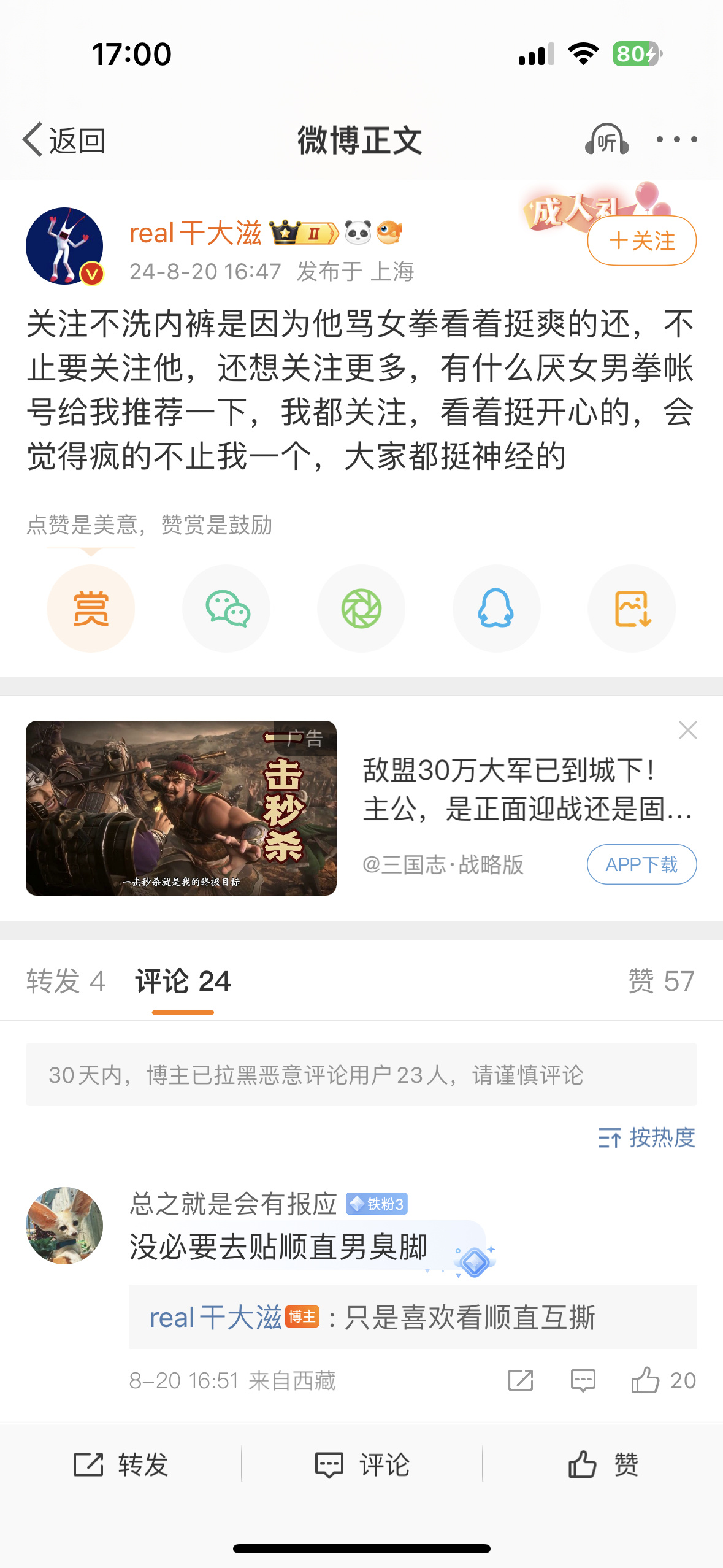The height and width of the screenshot is (1568, 723).
Task: Switch to the 转发 4 tab
Action: [66, 981]
